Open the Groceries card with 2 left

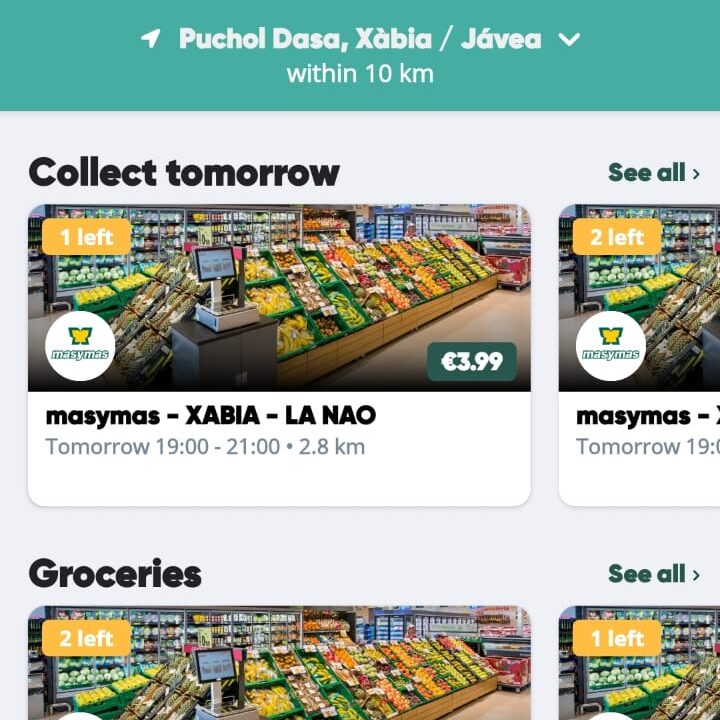(x=279, y=665)
